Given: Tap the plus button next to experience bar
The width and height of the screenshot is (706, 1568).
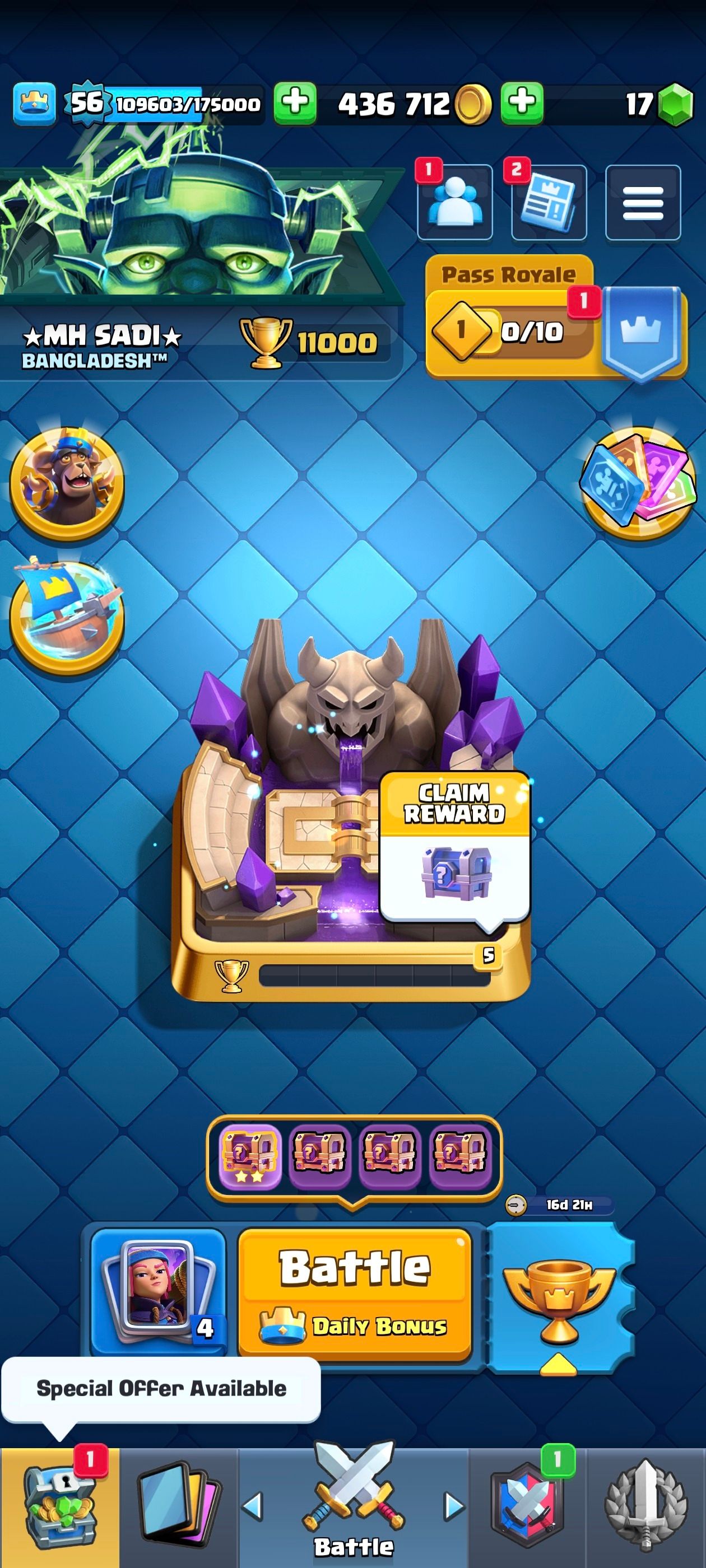Looking at the screenshot, I should [x=295, y=103].
